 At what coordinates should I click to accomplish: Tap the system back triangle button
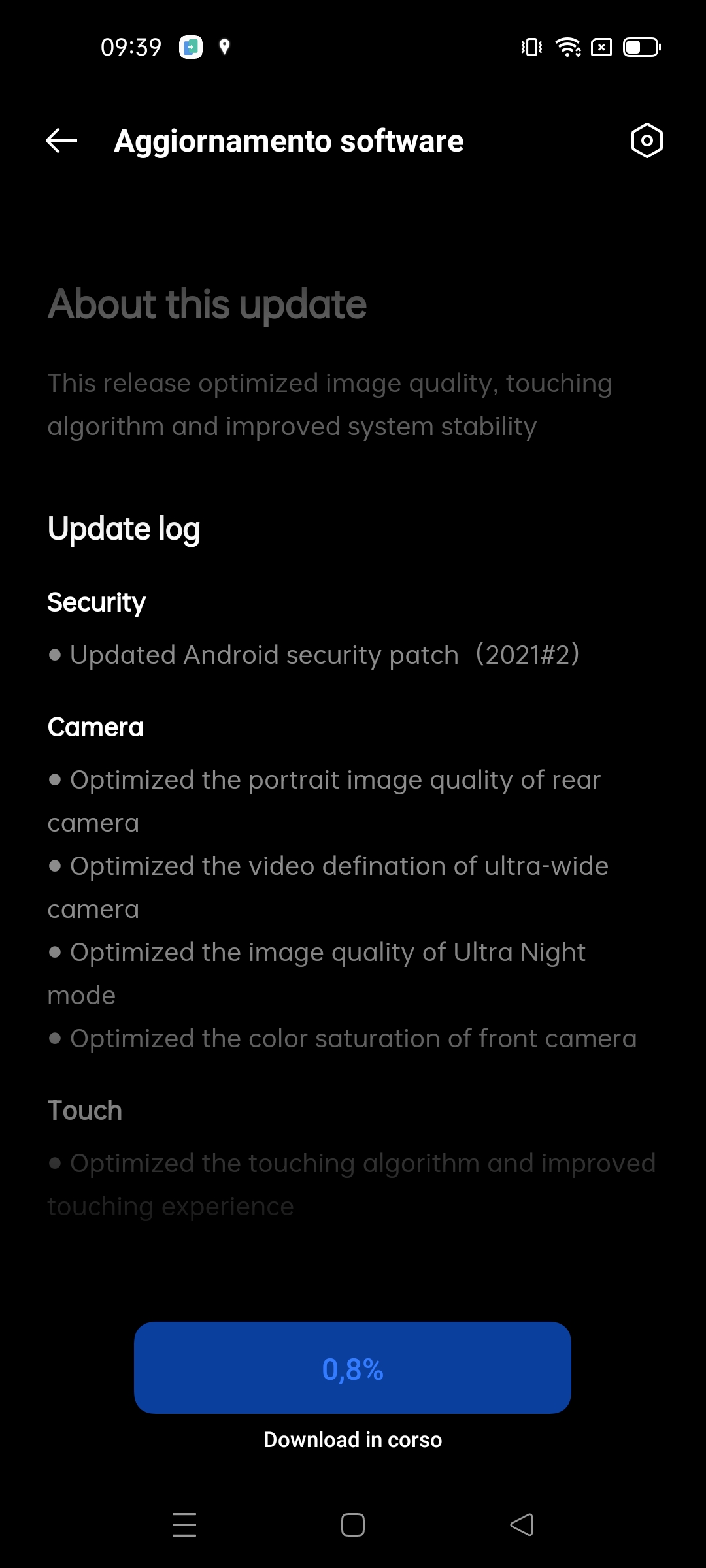[522, 1525]
